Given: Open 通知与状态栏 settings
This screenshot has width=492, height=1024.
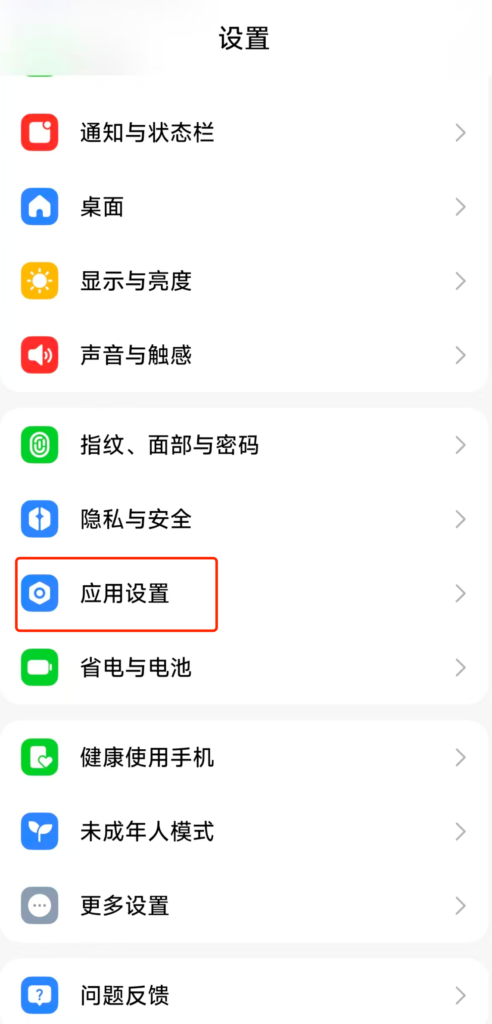Looking at the screenshot, I should 244,133.
